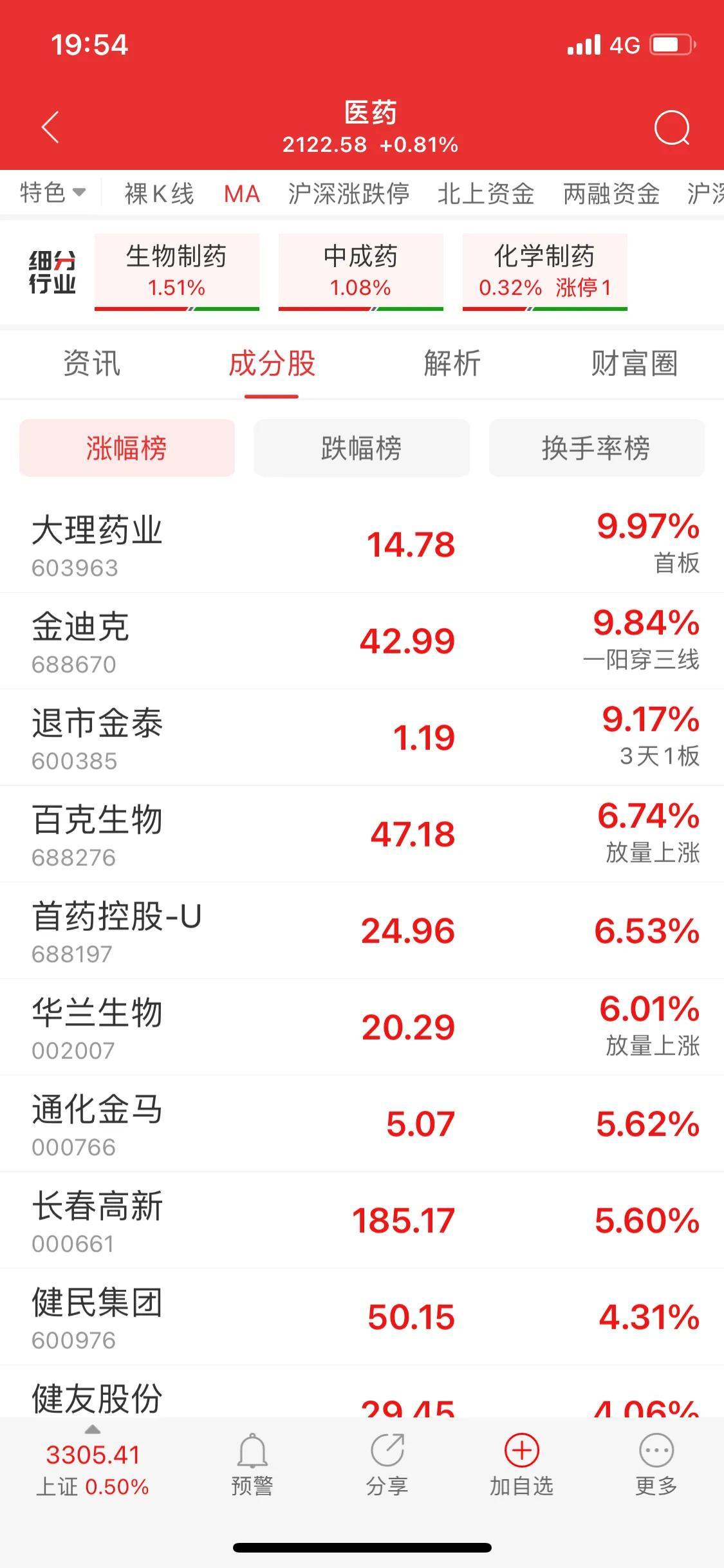The image size is (724, 1568).
Task: Select the 裸K线 indicator
Action: (x=159, y=193)
